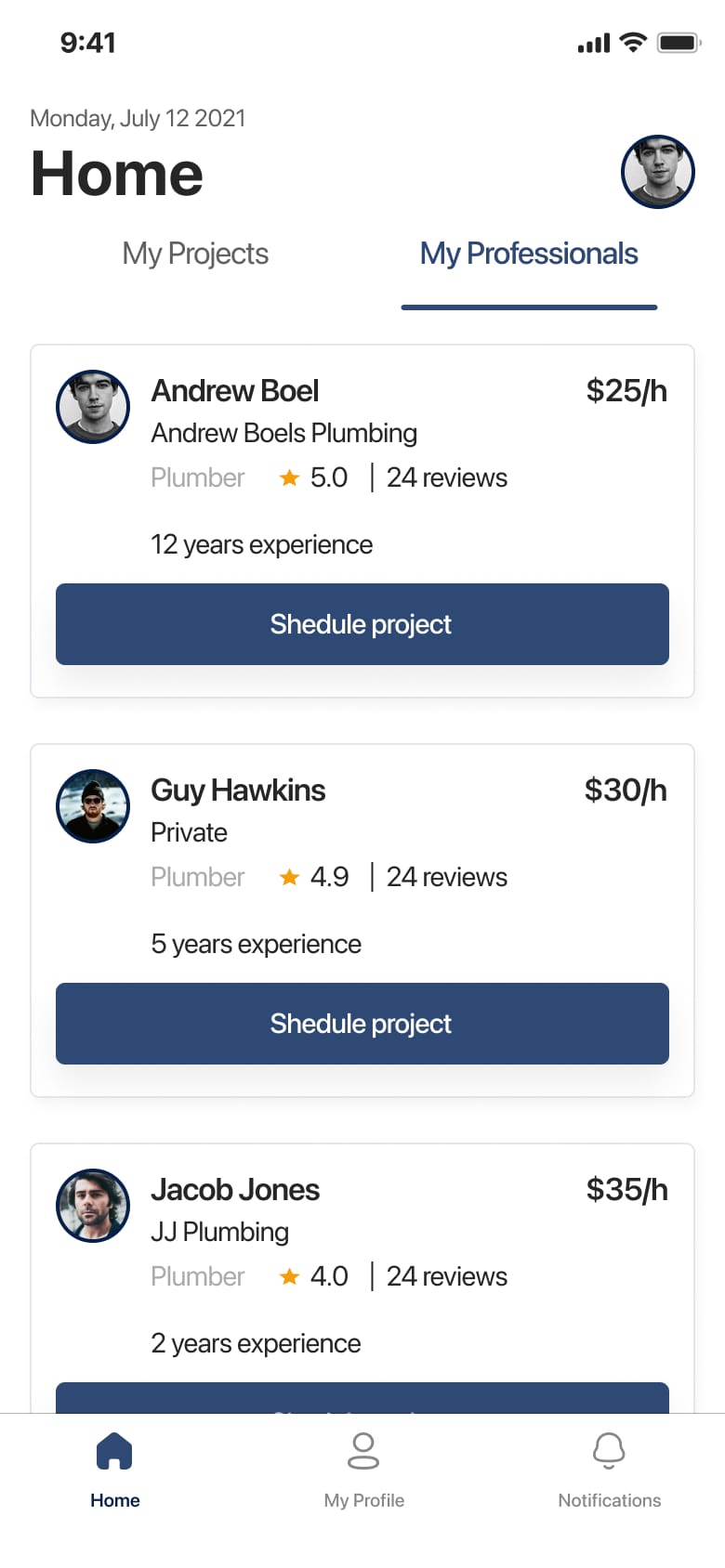Open the profile avatar beside Home title
This screenshot has width=725, height=1568.
tap(657, 172)
